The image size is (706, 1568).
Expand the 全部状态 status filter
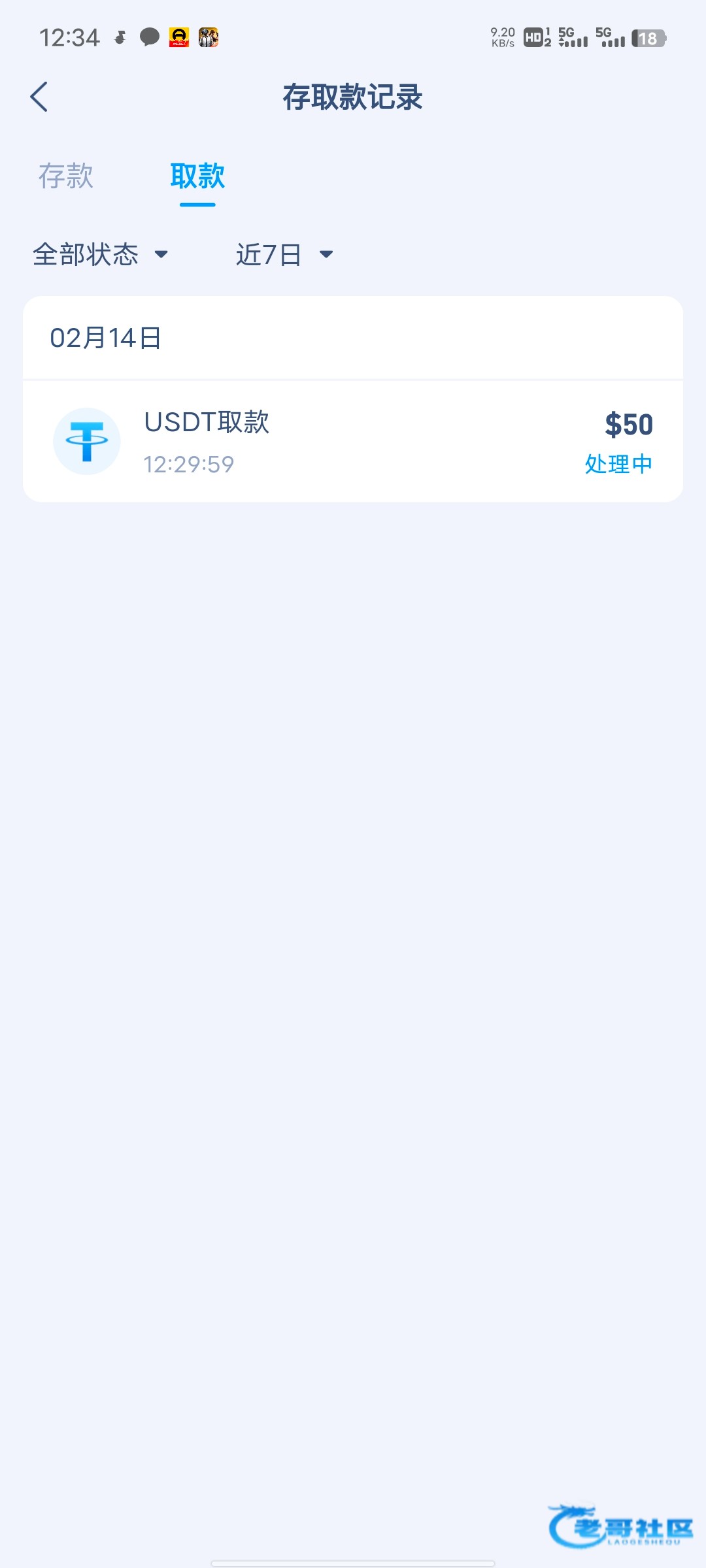click(101, 254)
